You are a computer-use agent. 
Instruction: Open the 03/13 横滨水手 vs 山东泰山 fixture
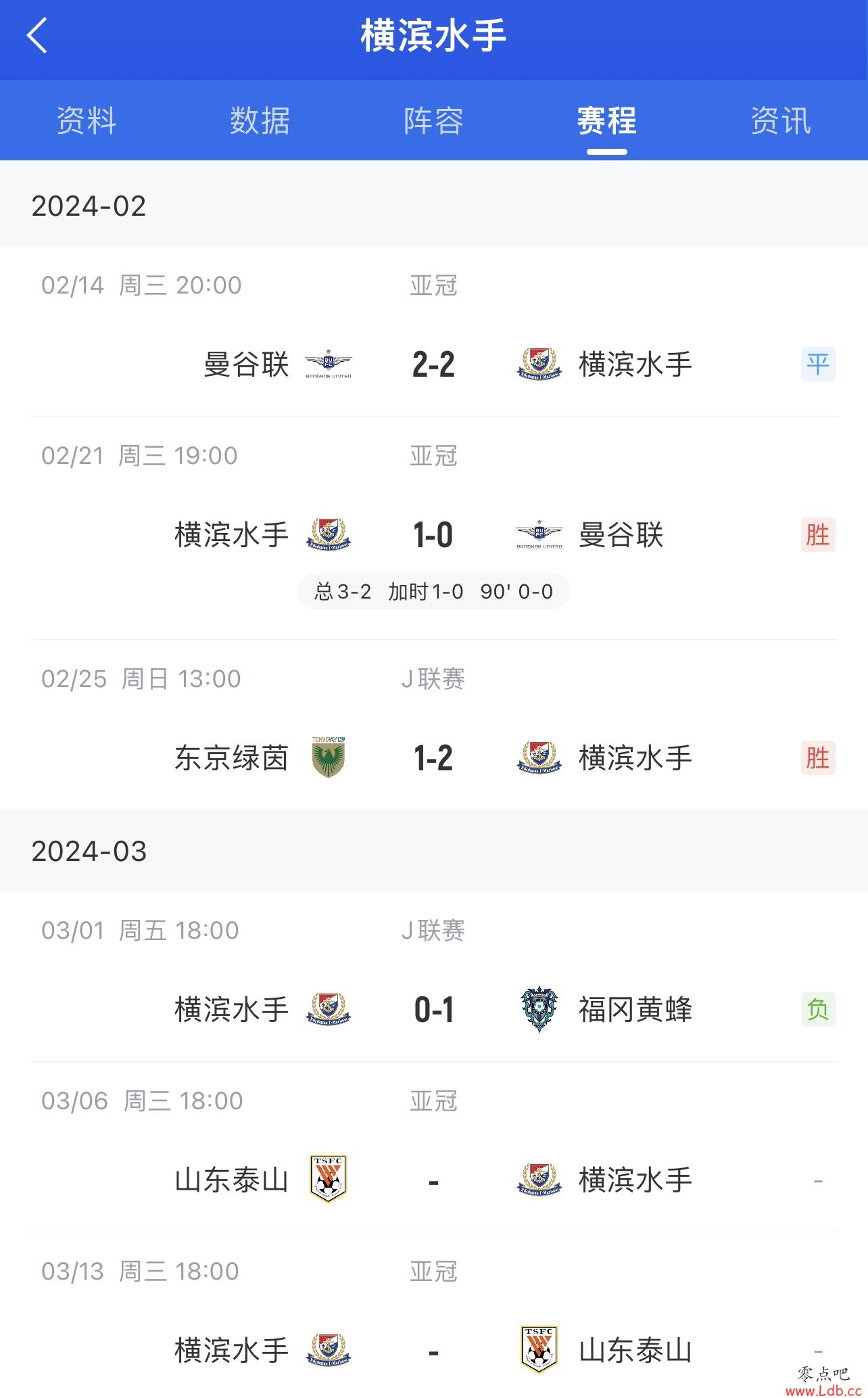pyautogui.click(x=434, y=1315)
